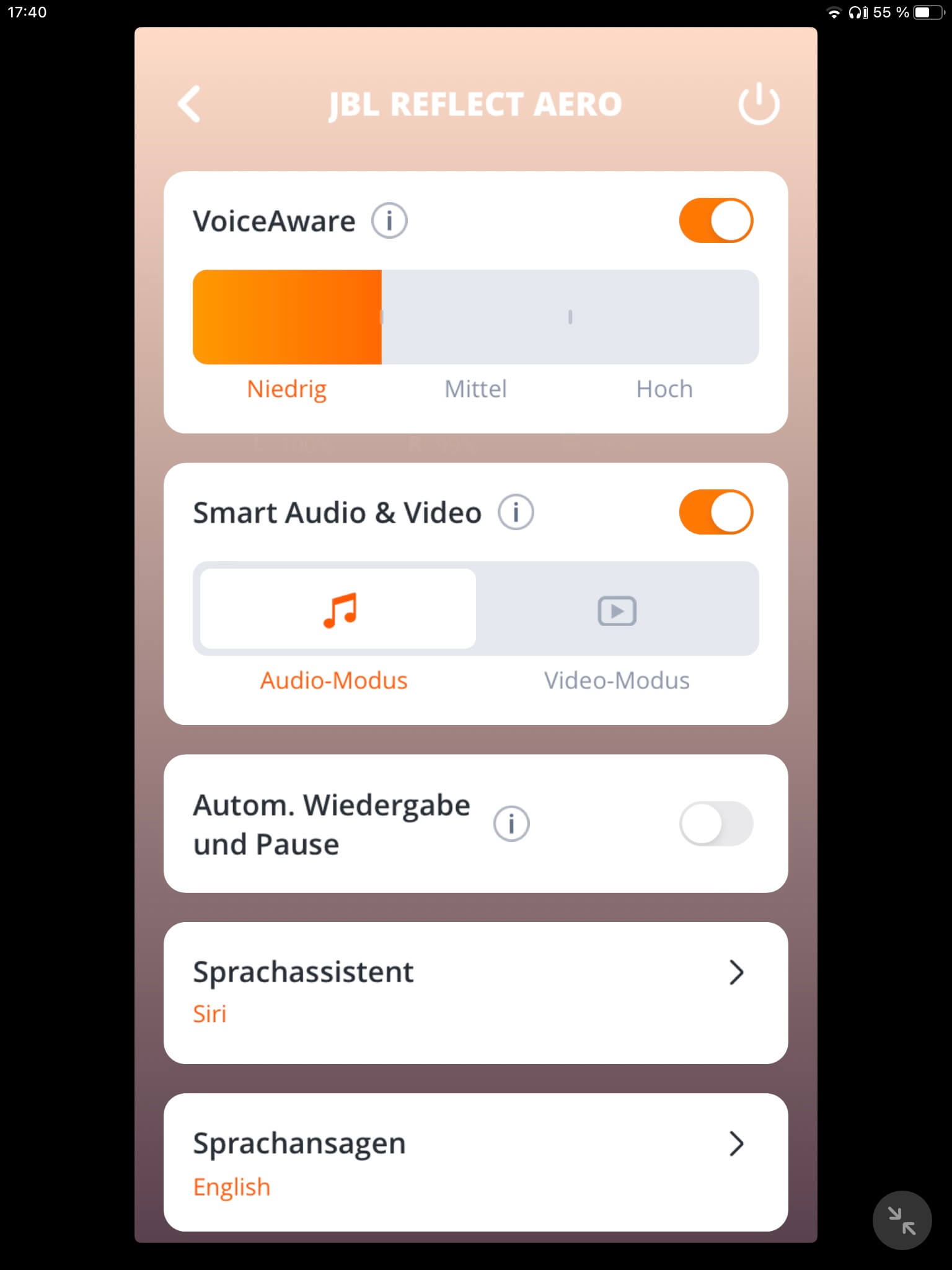Select the Audio-Modus segment
The height and width of the screenshot is (1270, 952).
click(x=338, y=609)
